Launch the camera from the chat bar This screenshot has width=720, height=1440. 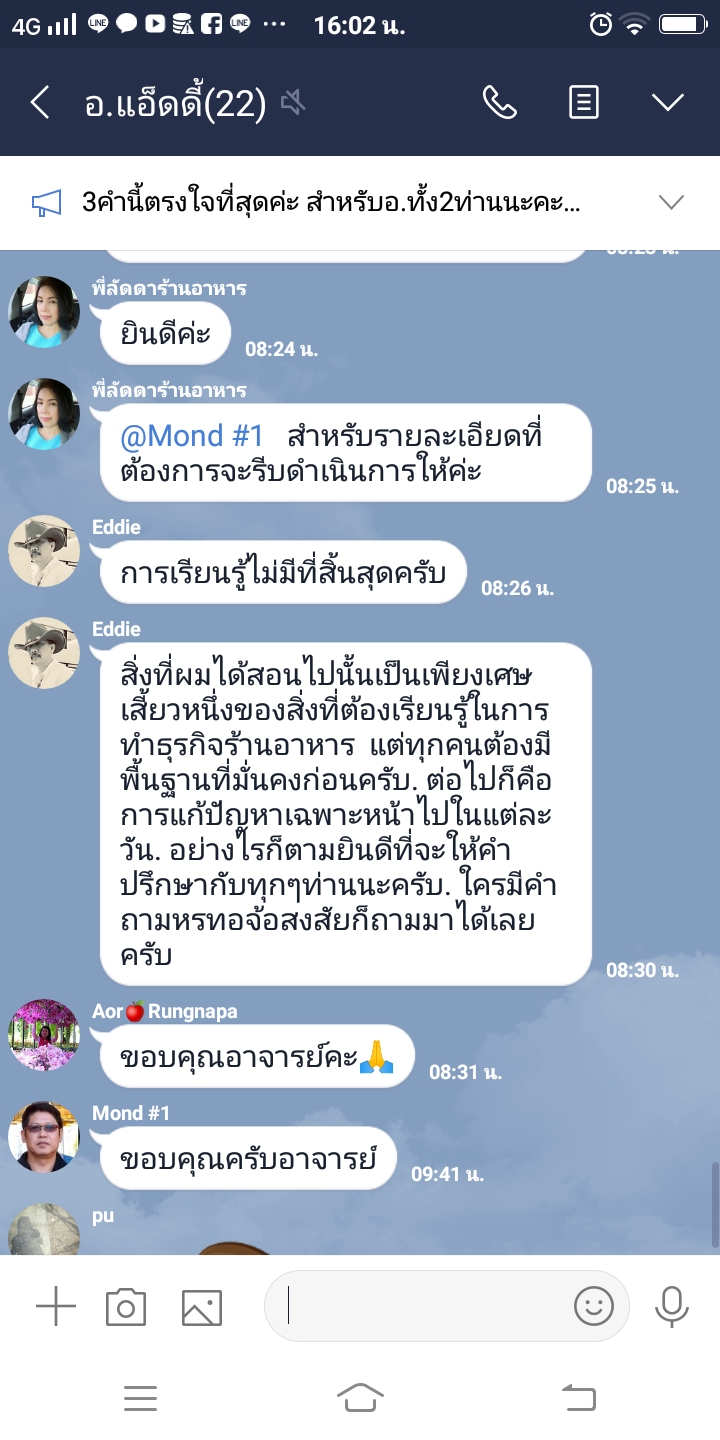click(x=126, y=1306)
